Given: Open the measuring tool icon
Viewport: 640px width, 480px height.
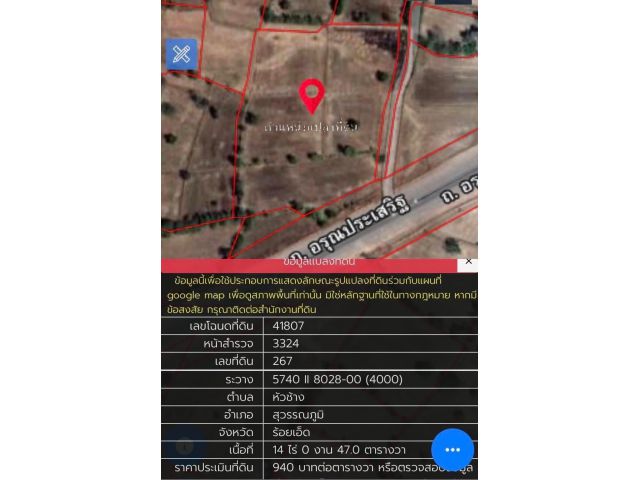Looking at the screenshot, I should coord(181,54).
